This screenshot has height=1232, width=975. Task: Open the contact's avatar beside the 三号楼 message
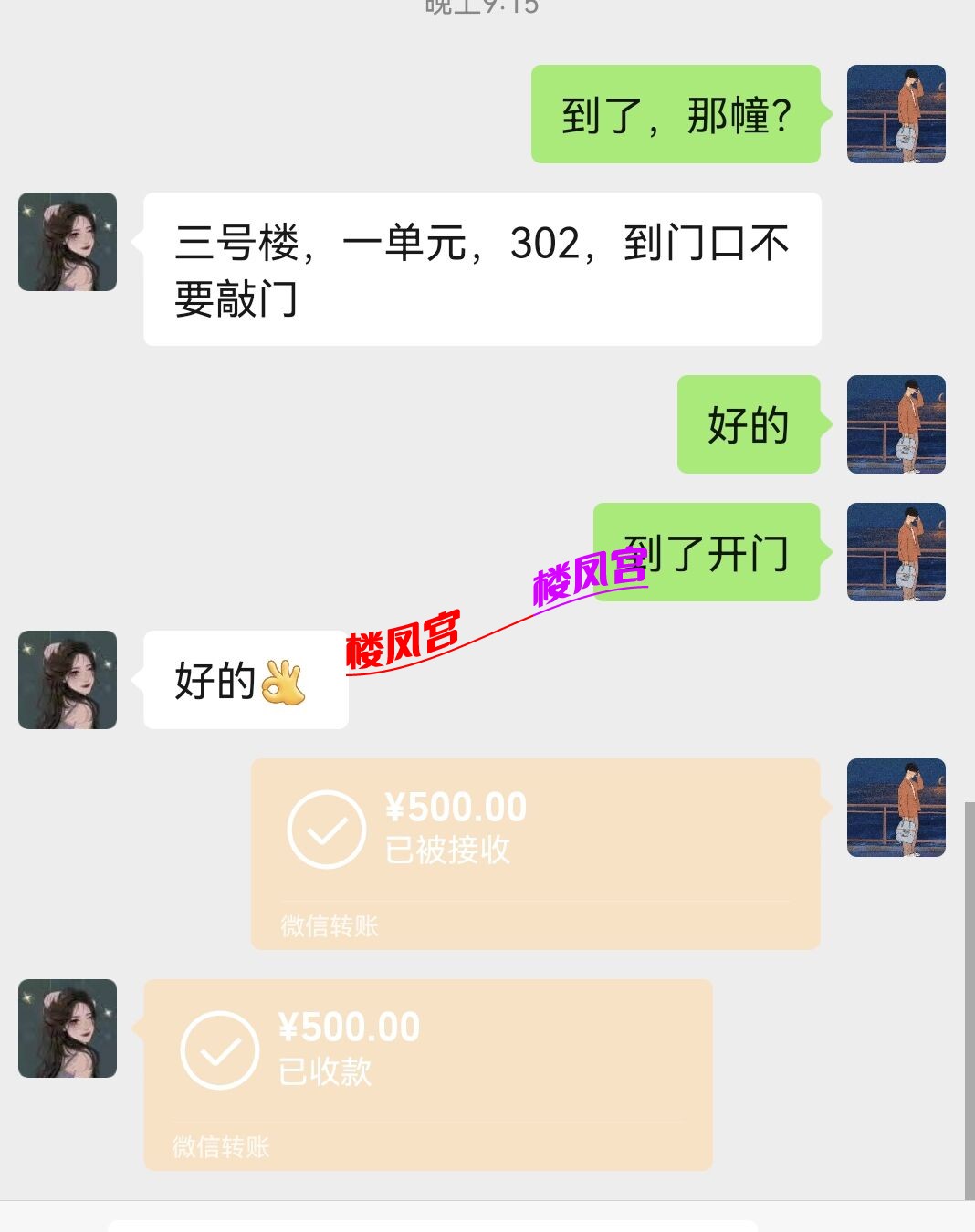point(68,242)
